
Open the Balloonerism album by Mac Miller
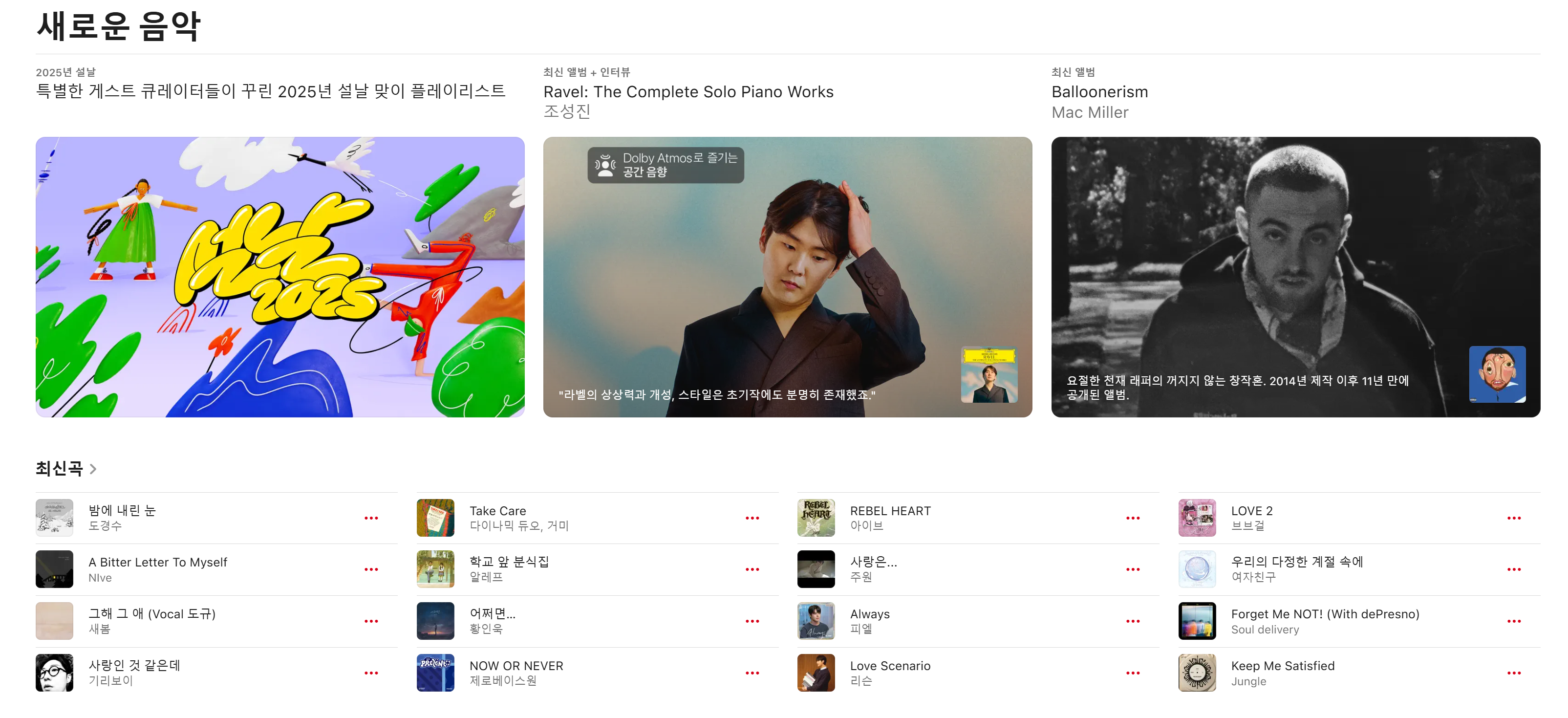point(1295,277)
